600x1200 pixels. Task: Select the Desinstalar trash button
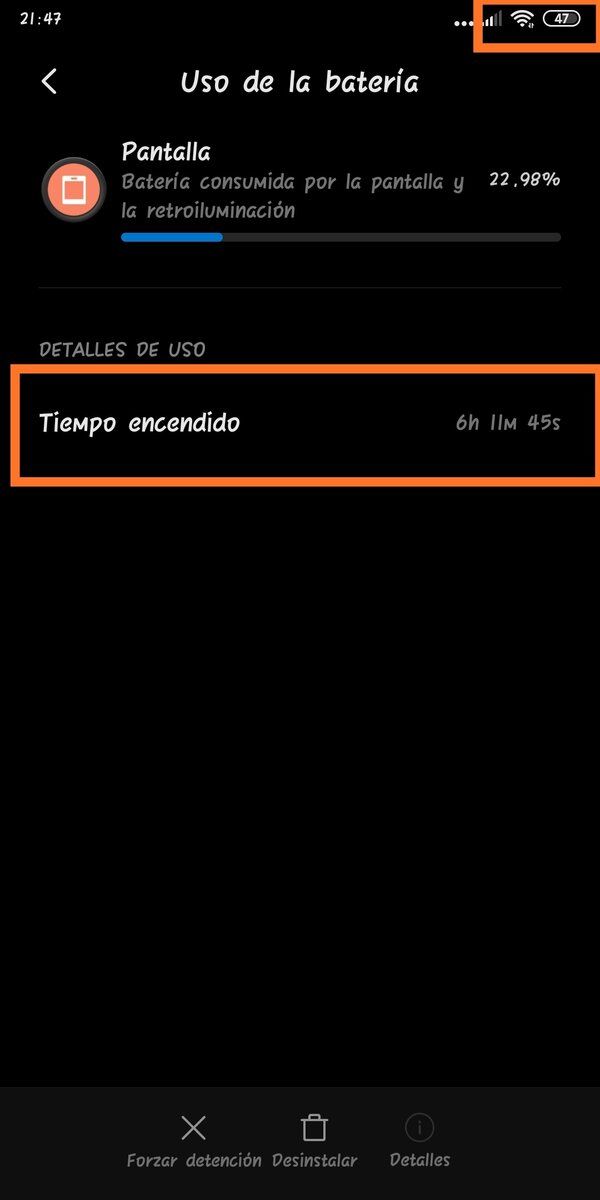[314, 1141]
